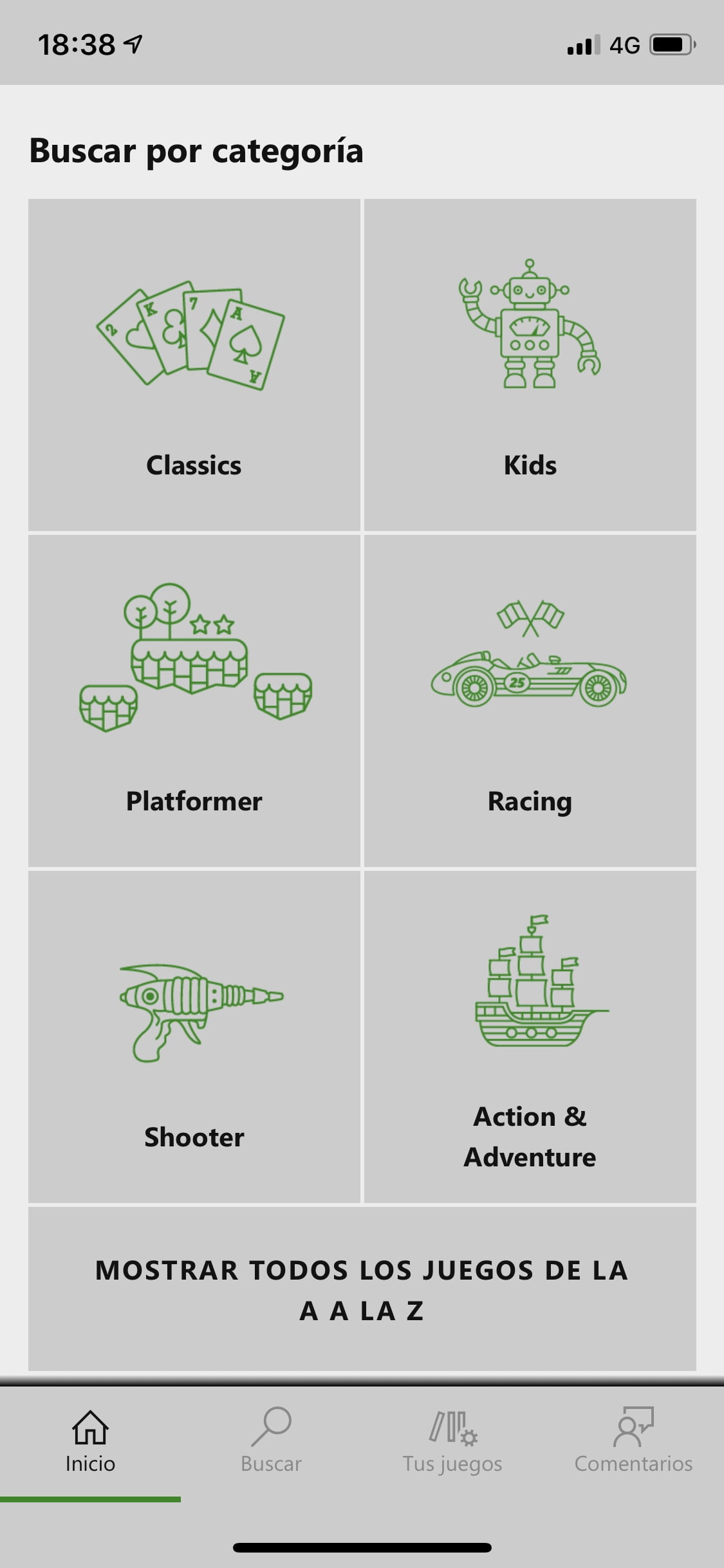Browse the Kids category
Screen dimensions: 724x1568
pos(530,364)
